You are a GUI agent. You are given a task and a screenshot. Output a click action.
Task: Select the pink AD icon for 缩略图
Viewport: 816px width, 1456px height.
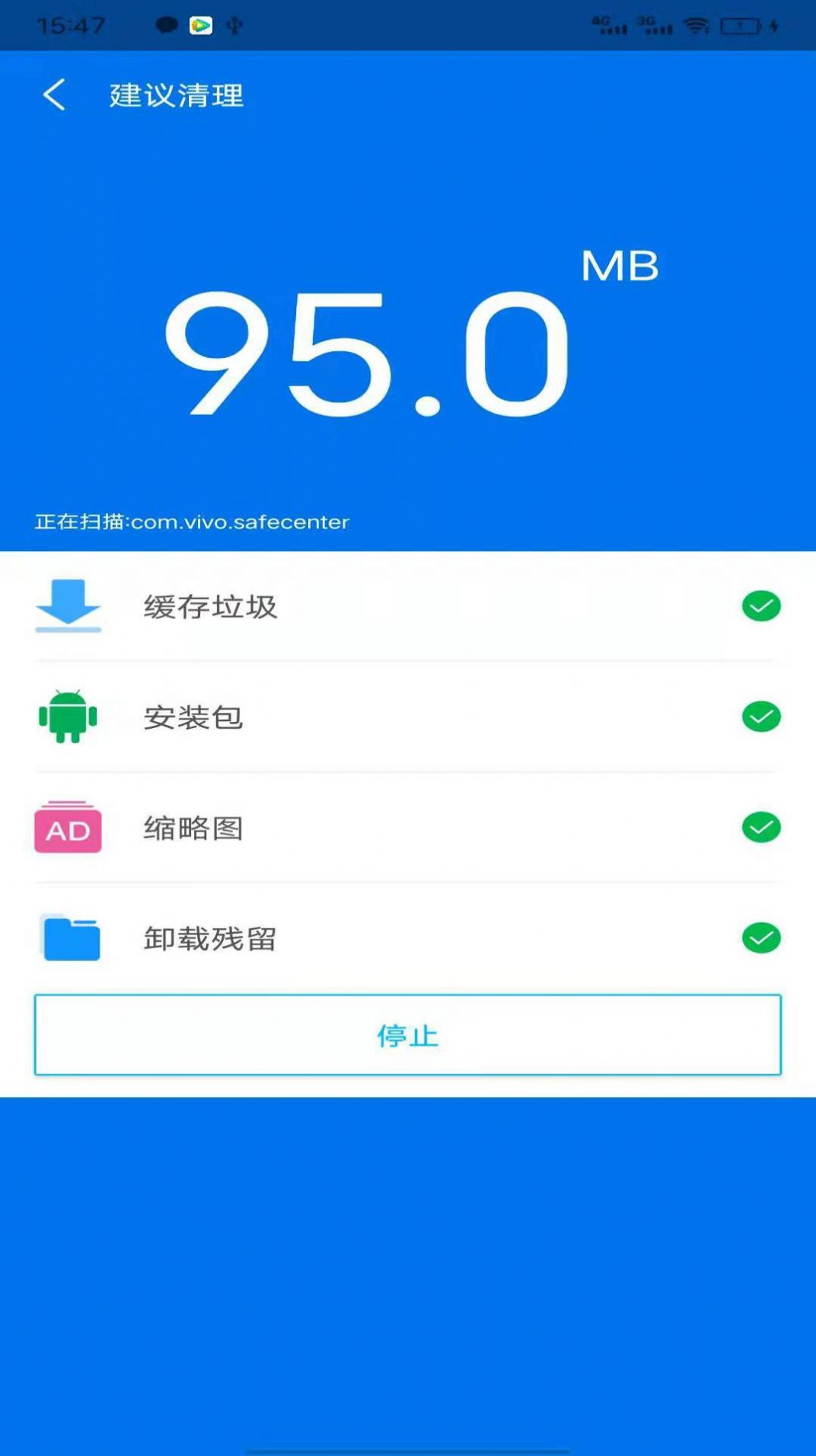tap(67, 828)
